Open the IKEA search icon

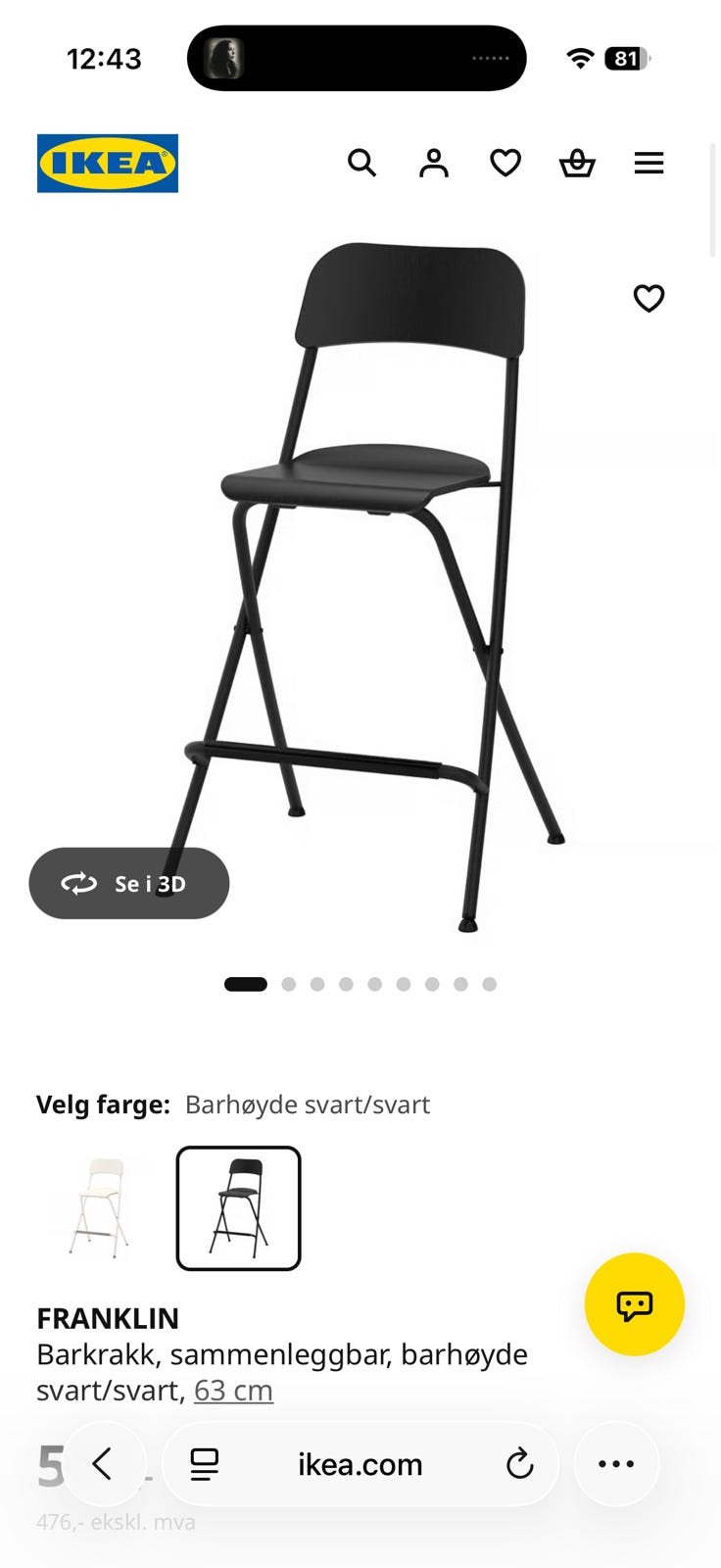click(361, 163)
